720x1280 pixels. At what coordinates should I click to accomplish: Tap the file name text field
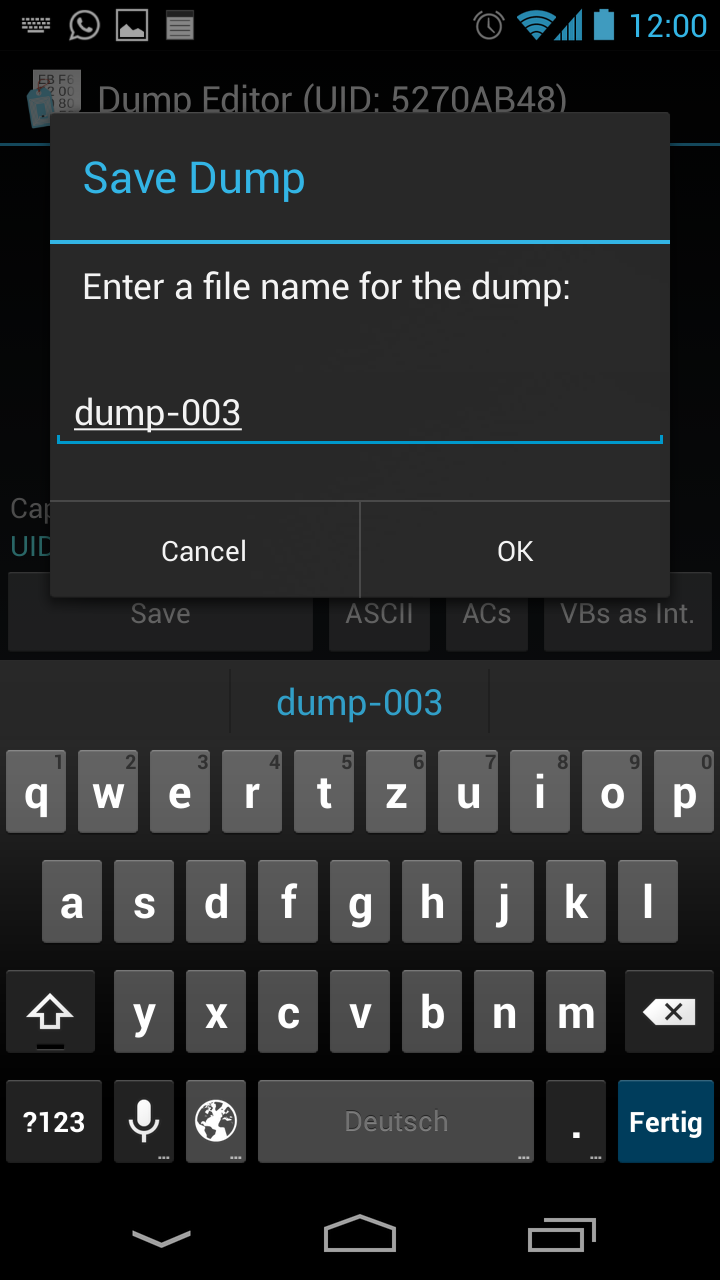[360, 413]
